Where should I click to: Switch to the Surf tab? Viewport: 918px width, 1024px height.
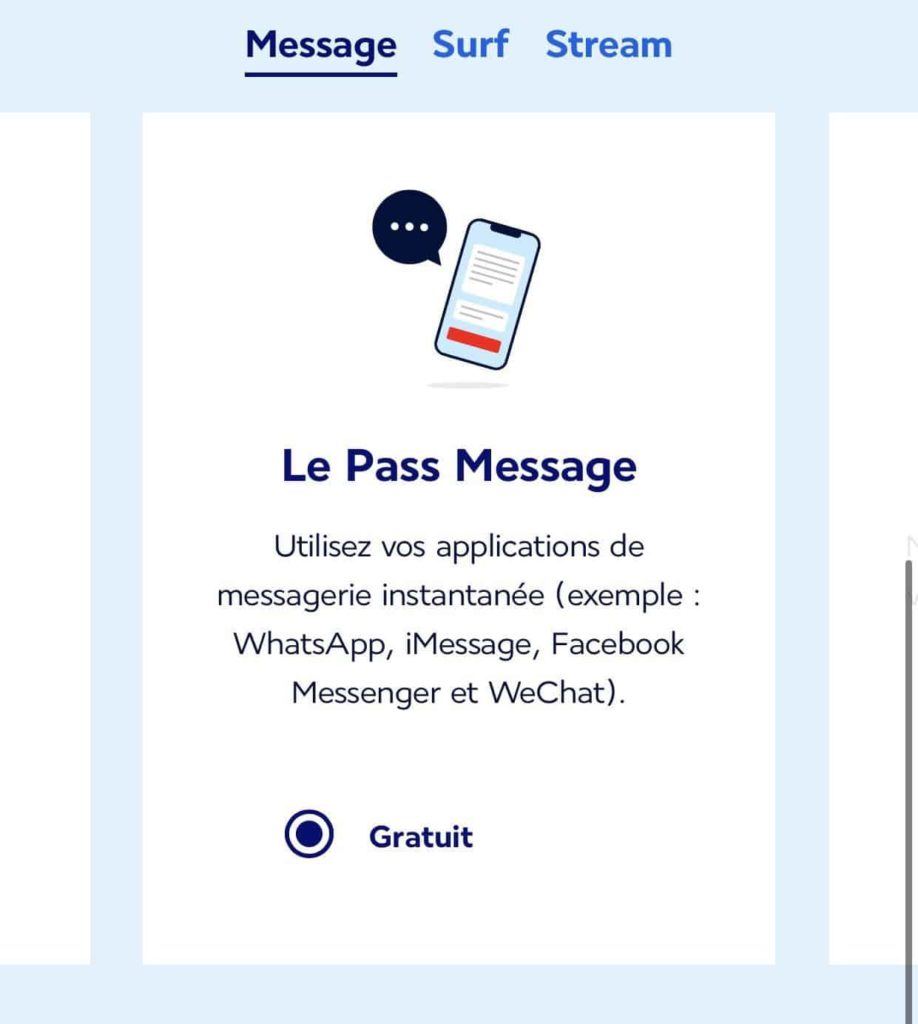click(x=470, y=45)
